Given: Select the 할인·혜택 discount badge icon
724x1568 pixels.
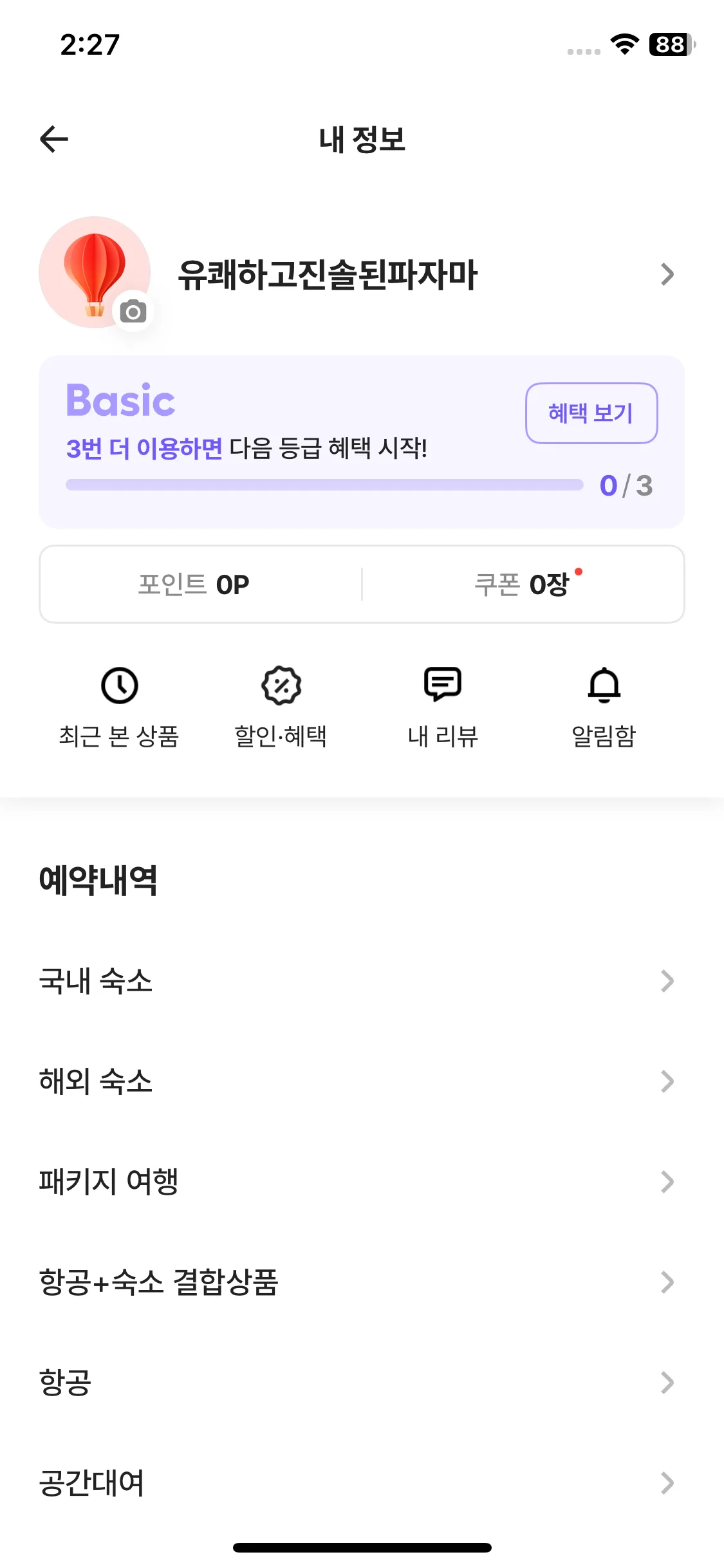Looking at the screenshot, I should [280, 685].
